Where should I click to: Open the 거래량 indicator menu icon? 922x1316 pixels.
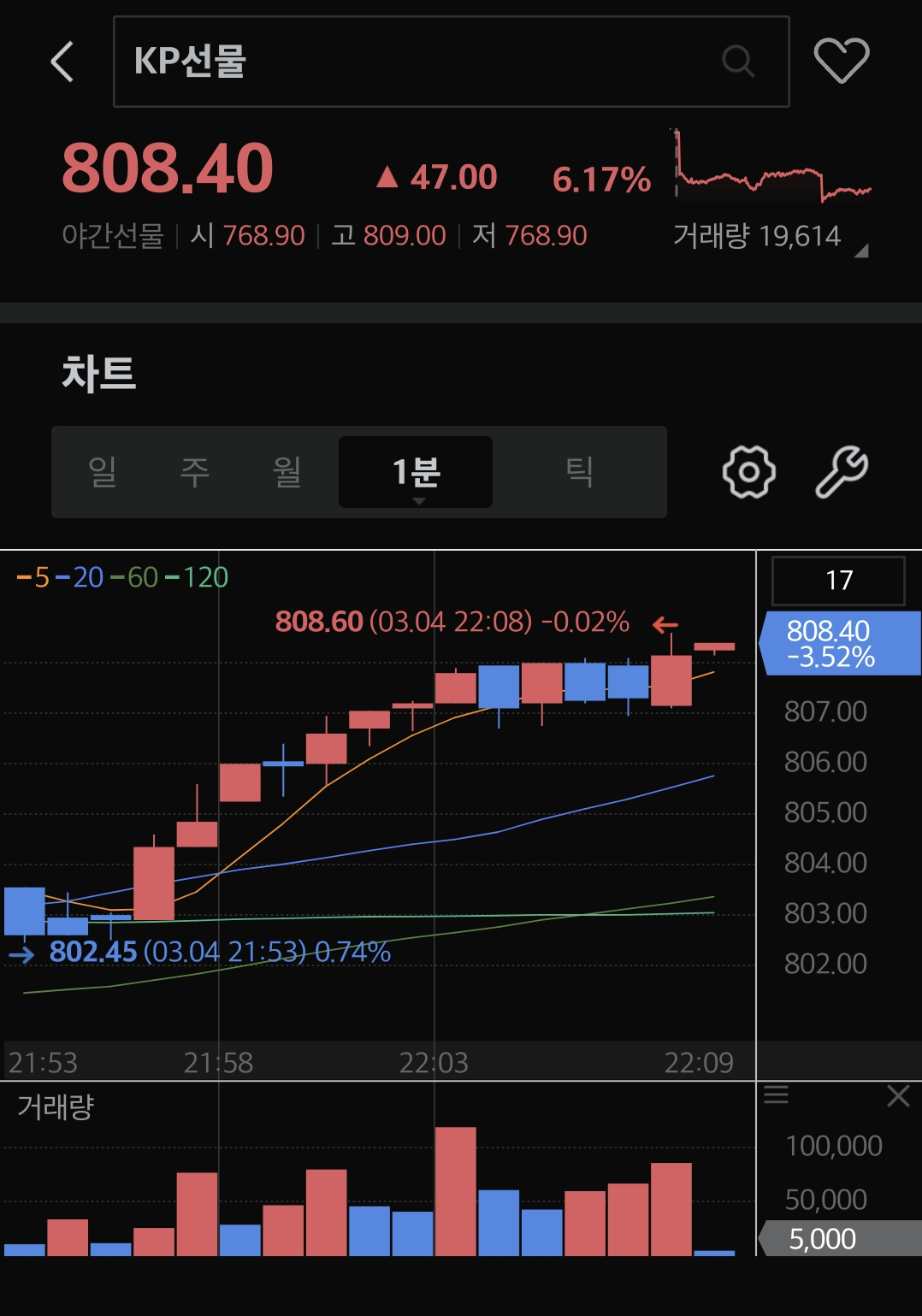[x=776, y=1095]
